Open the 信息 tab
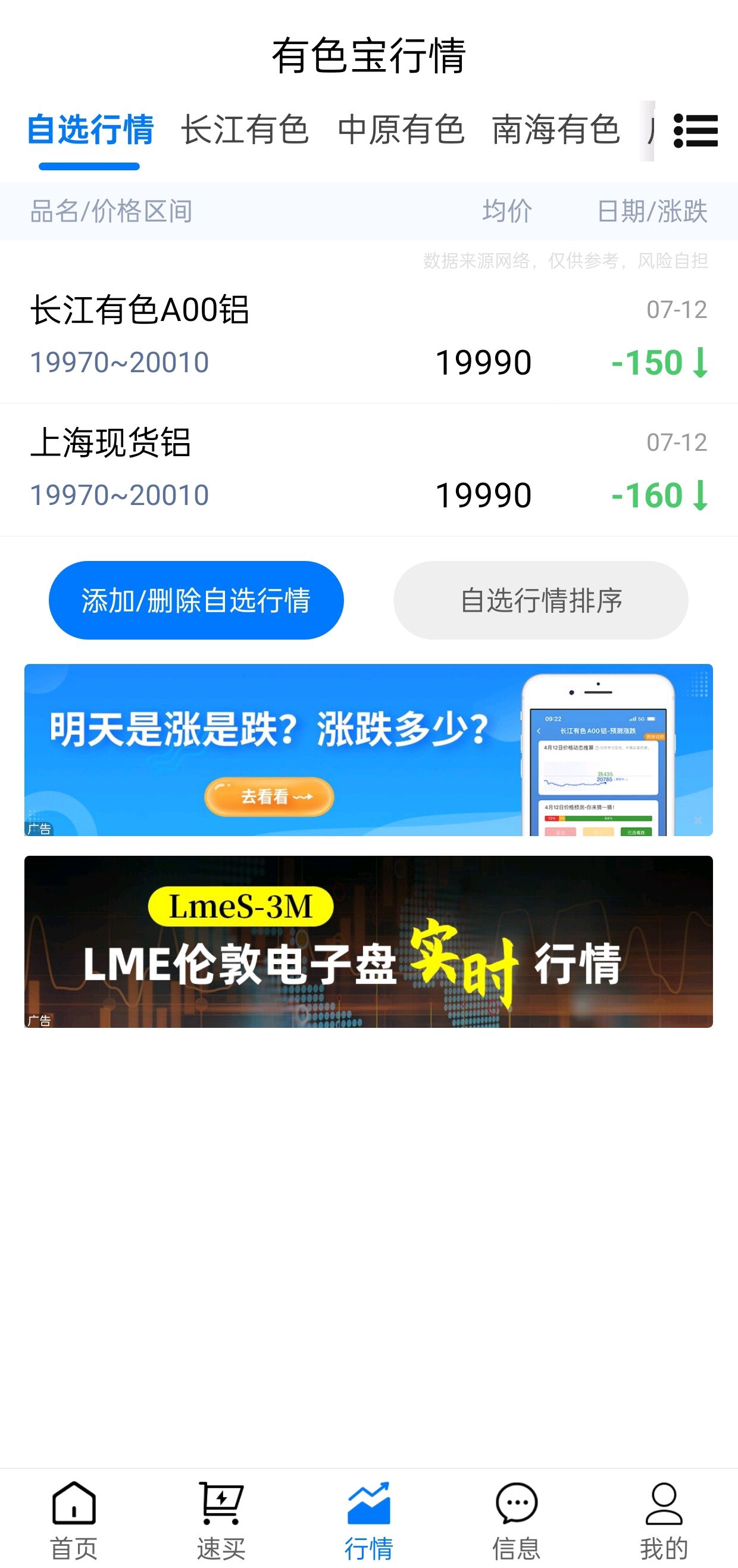The width and height of the screenshot is (738, 1568). pyautogui.click(x=517, y=1520)
